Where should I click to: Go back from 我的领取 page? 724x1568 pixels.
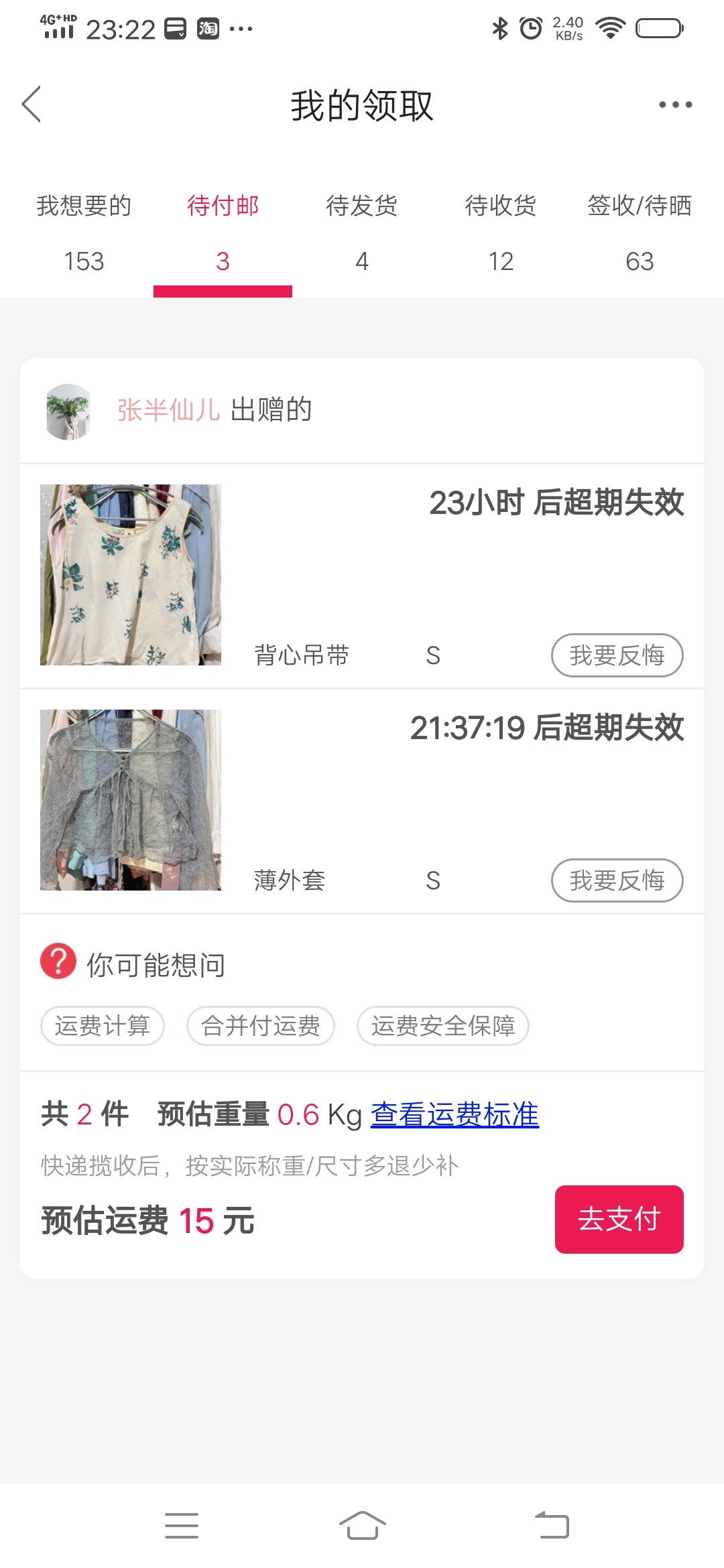tap(32, 105)
